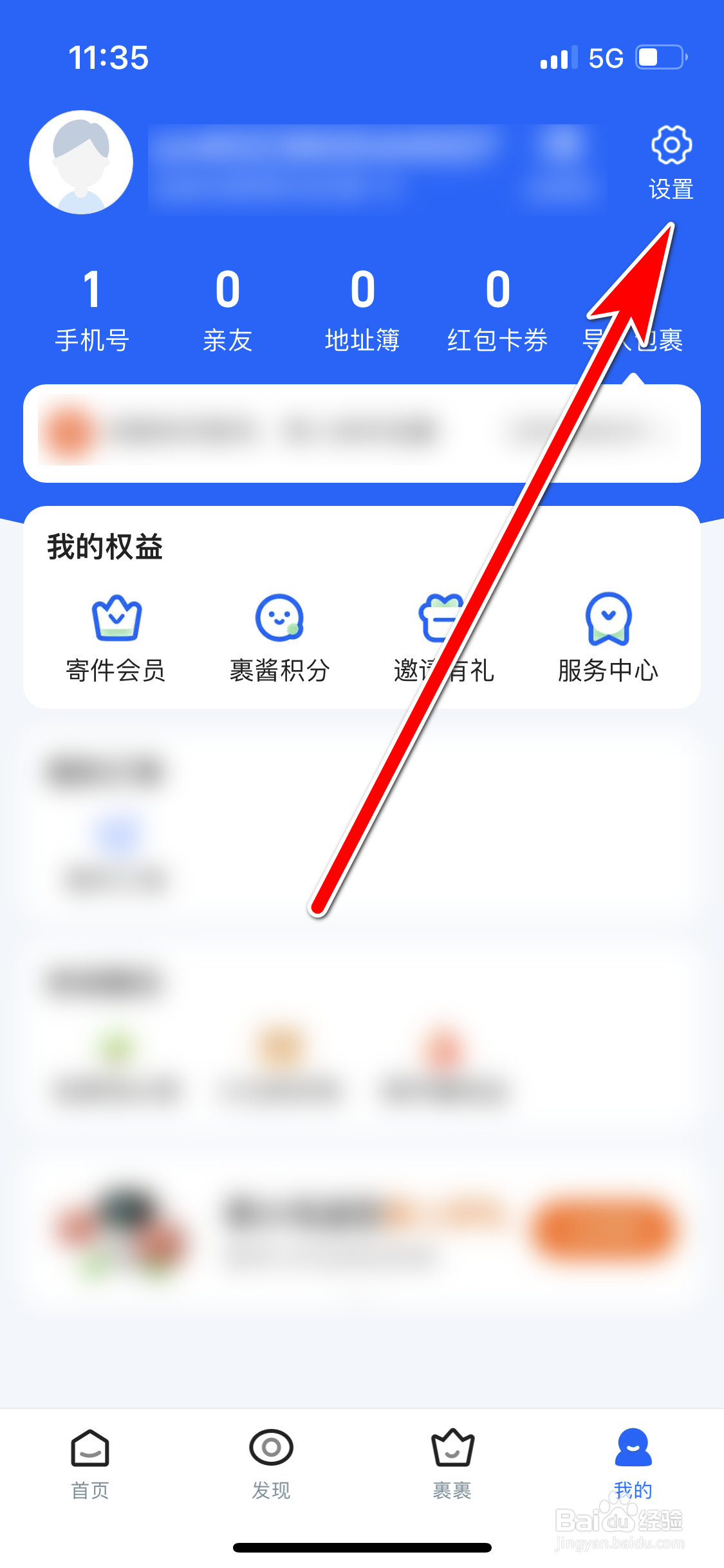Open the 设置 settings gear icon

pos(671,145)
